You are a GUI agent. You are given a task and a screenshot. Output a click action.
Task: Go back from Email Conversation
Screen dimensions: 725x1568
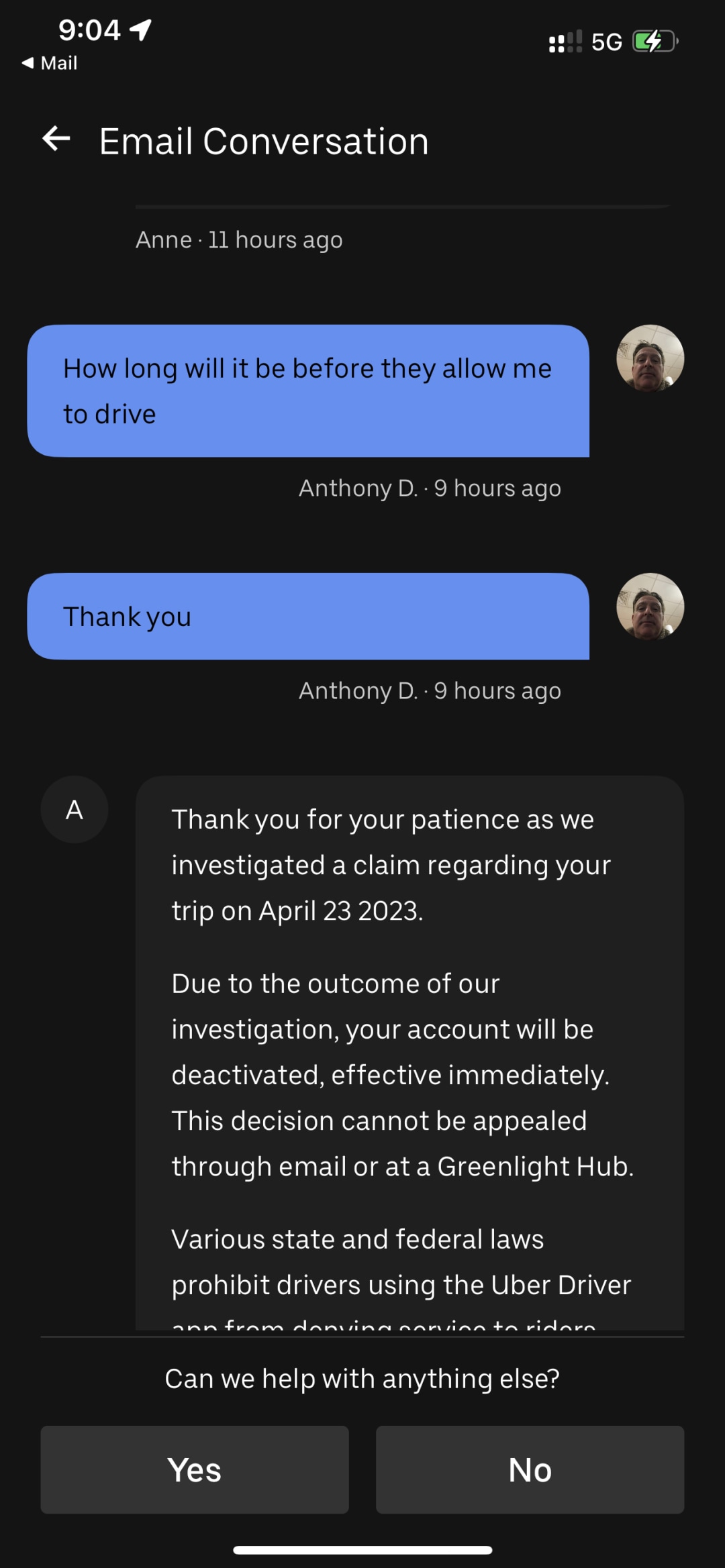[56, 140]
